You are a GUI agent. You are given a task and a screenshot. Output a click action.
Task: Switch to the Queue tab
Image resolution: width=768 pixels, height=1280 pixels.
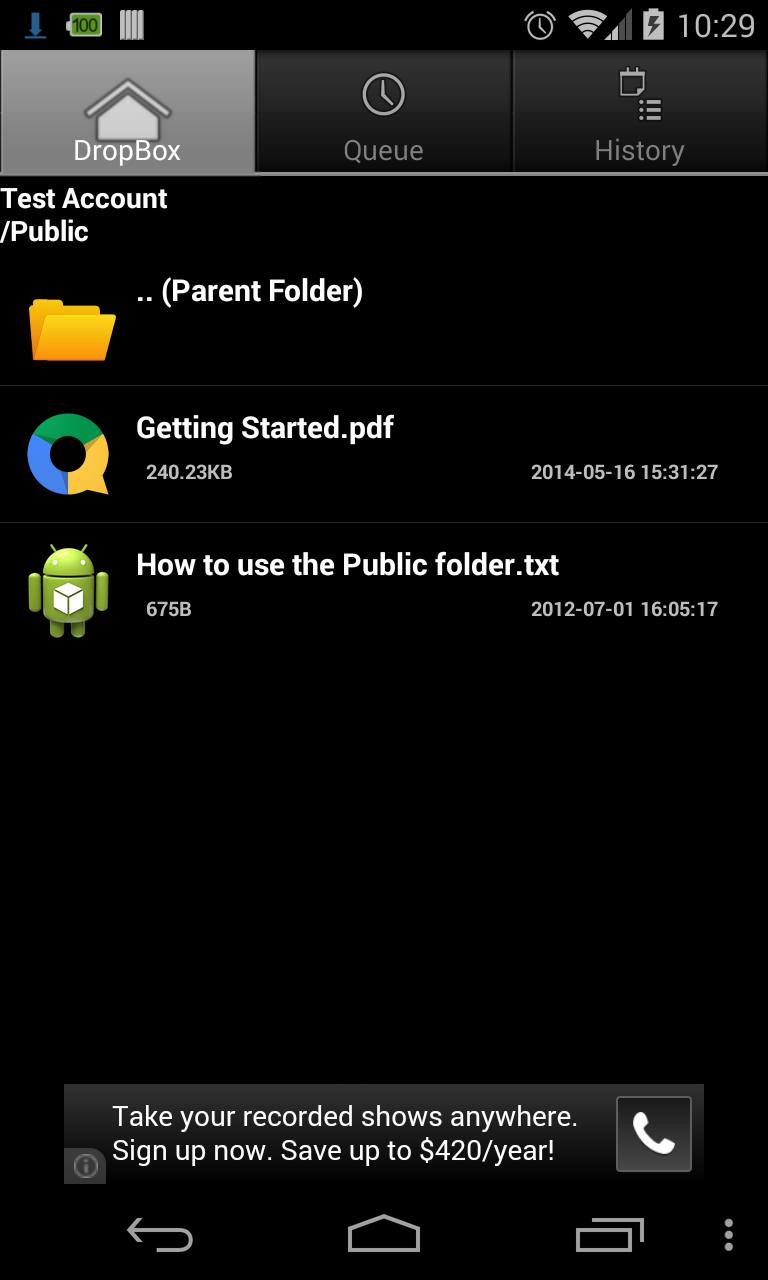(x=383, y=112)
